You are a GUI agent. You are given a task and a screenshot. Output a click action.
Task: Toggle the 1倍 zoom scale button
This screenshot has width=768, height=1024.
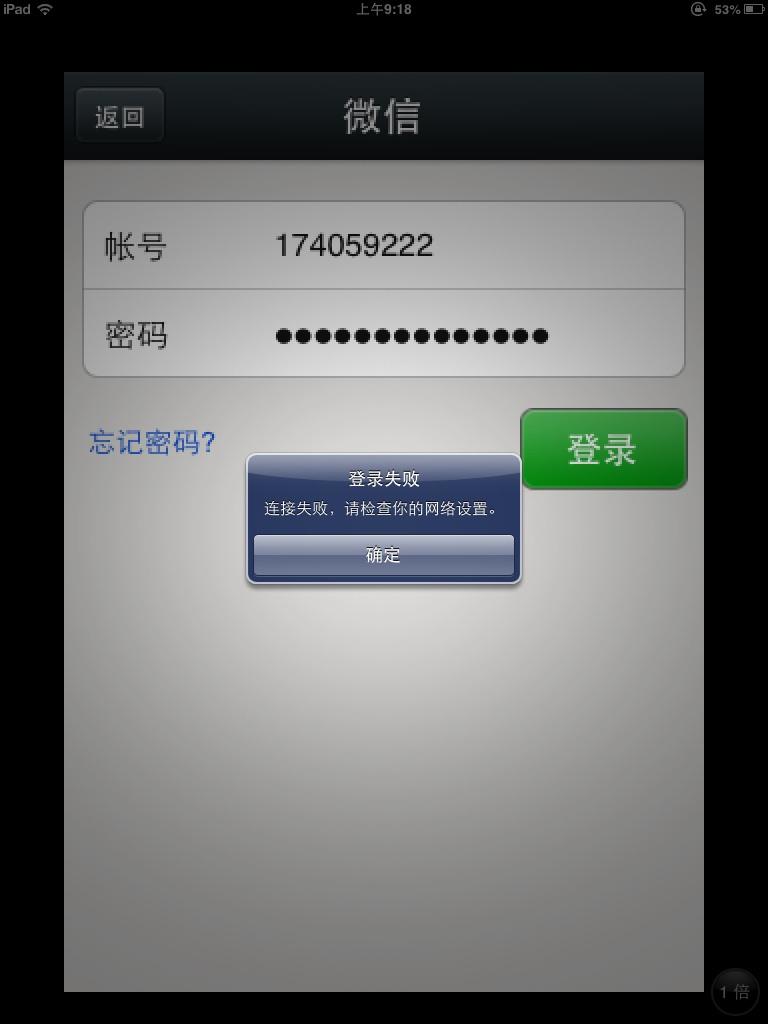pos(735,991)
